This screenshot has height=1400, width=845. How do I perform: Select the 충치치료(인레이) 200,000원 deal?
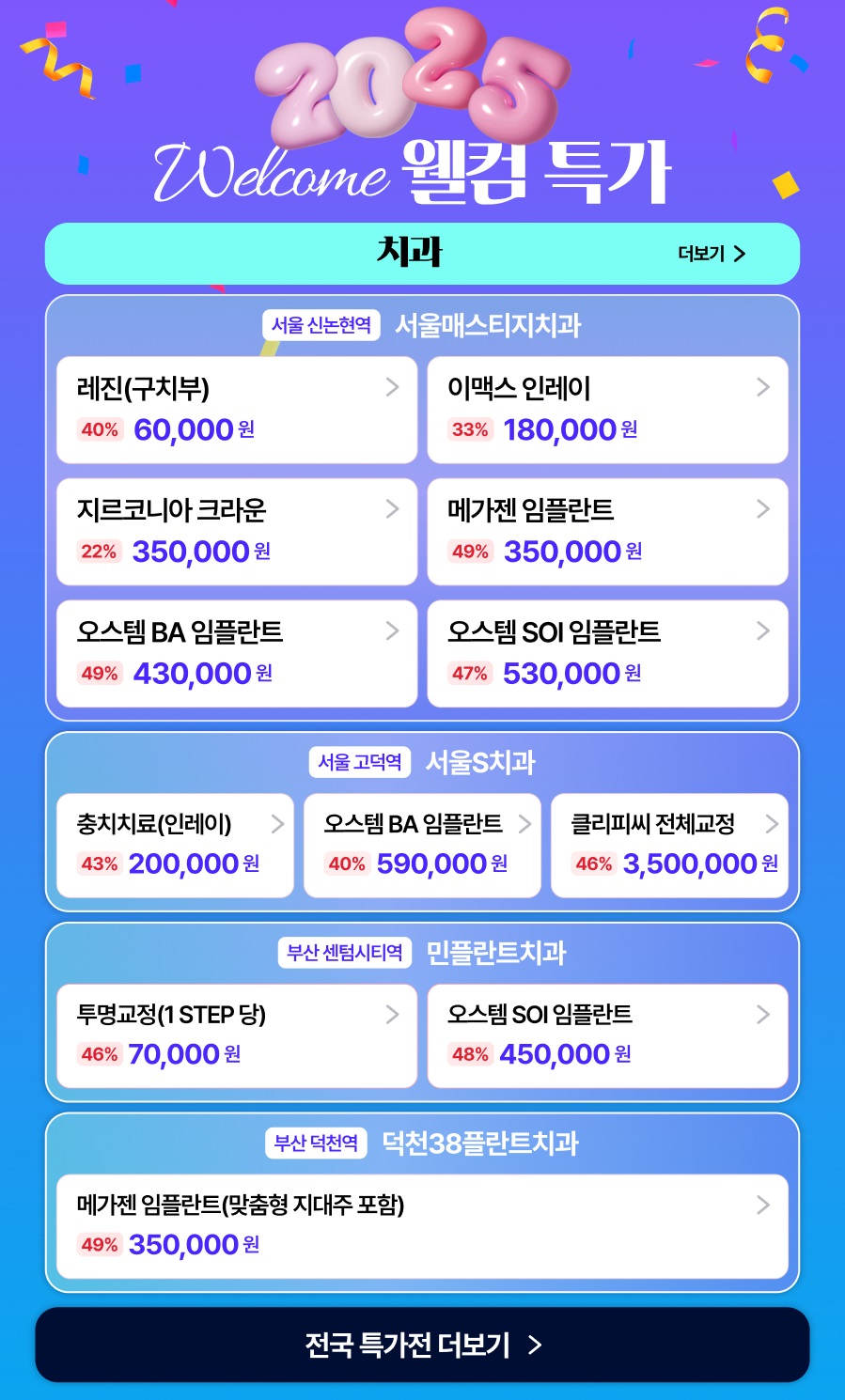[x=175, y=846]
